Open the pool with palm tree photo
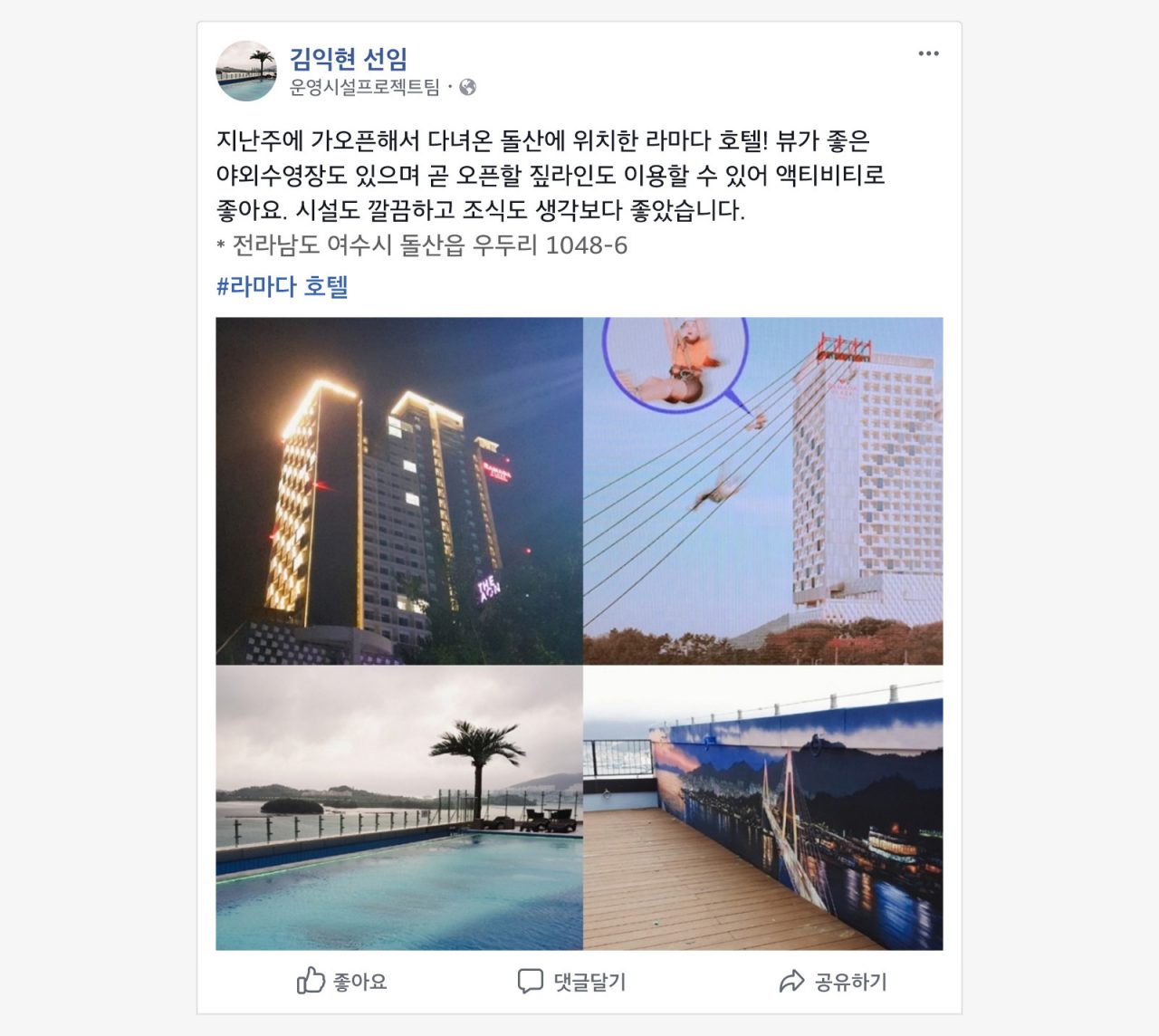 398,809
